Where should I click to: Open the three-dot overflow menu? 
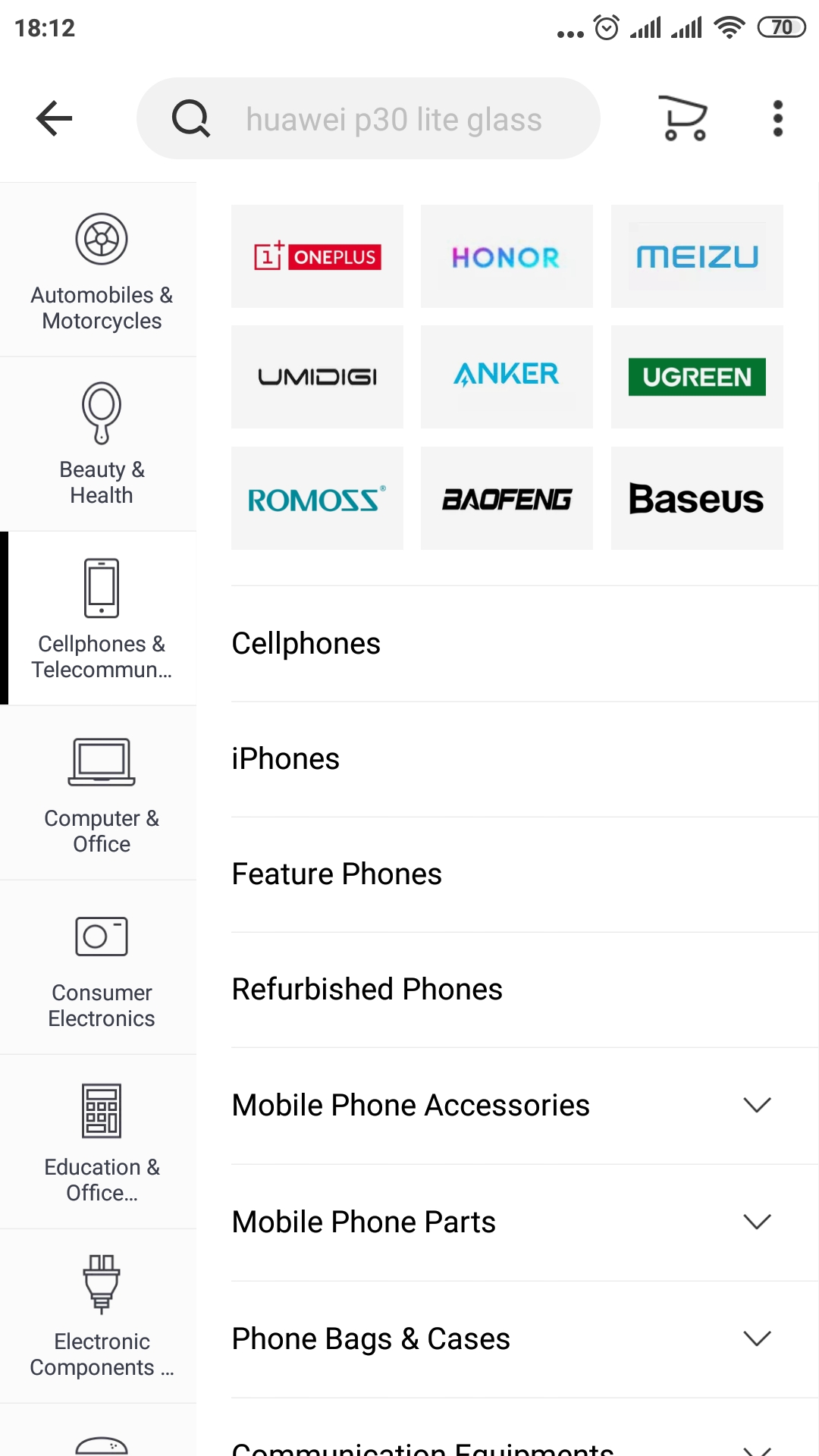777,118
